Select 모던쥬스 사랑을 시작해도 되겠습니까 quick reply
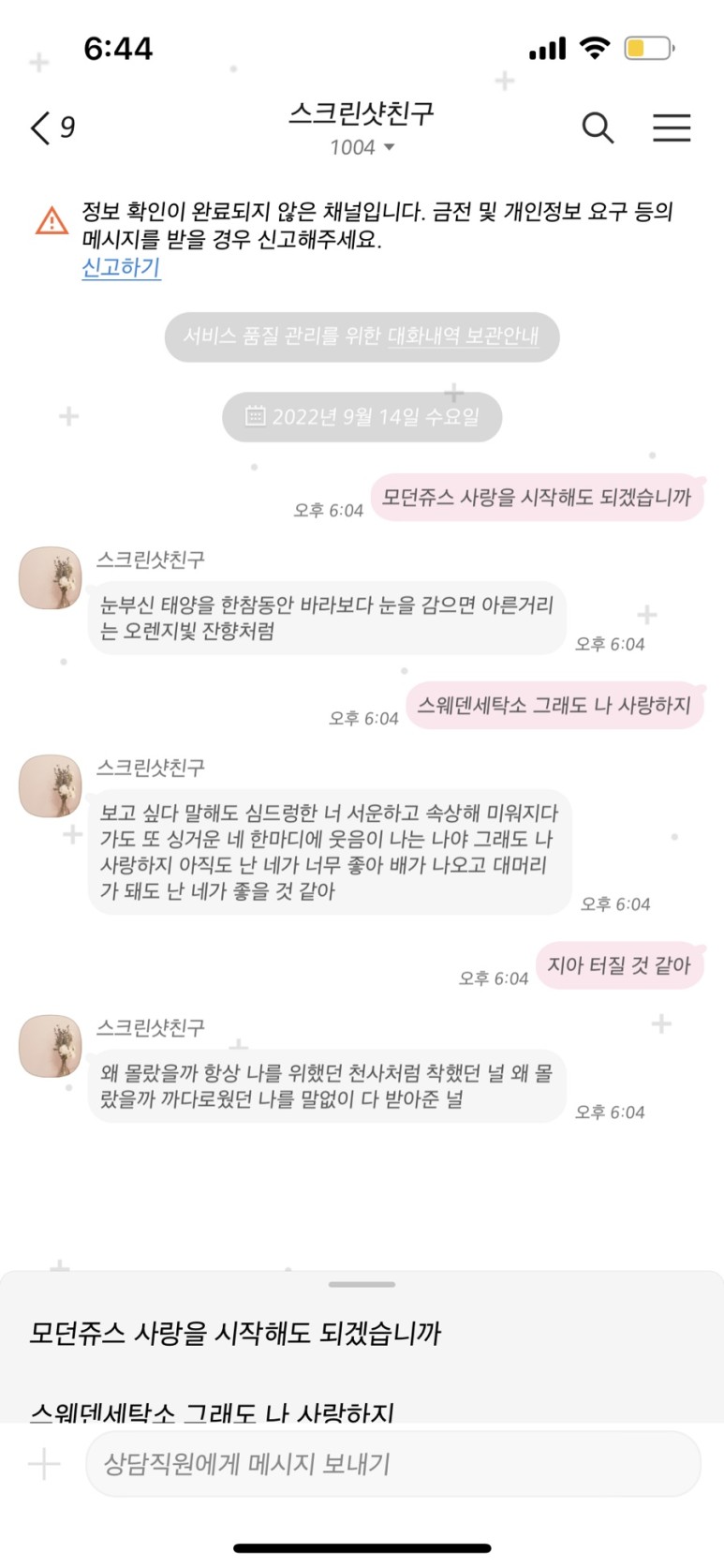This screenshot has width=724, height=1568. (235, 1333)
